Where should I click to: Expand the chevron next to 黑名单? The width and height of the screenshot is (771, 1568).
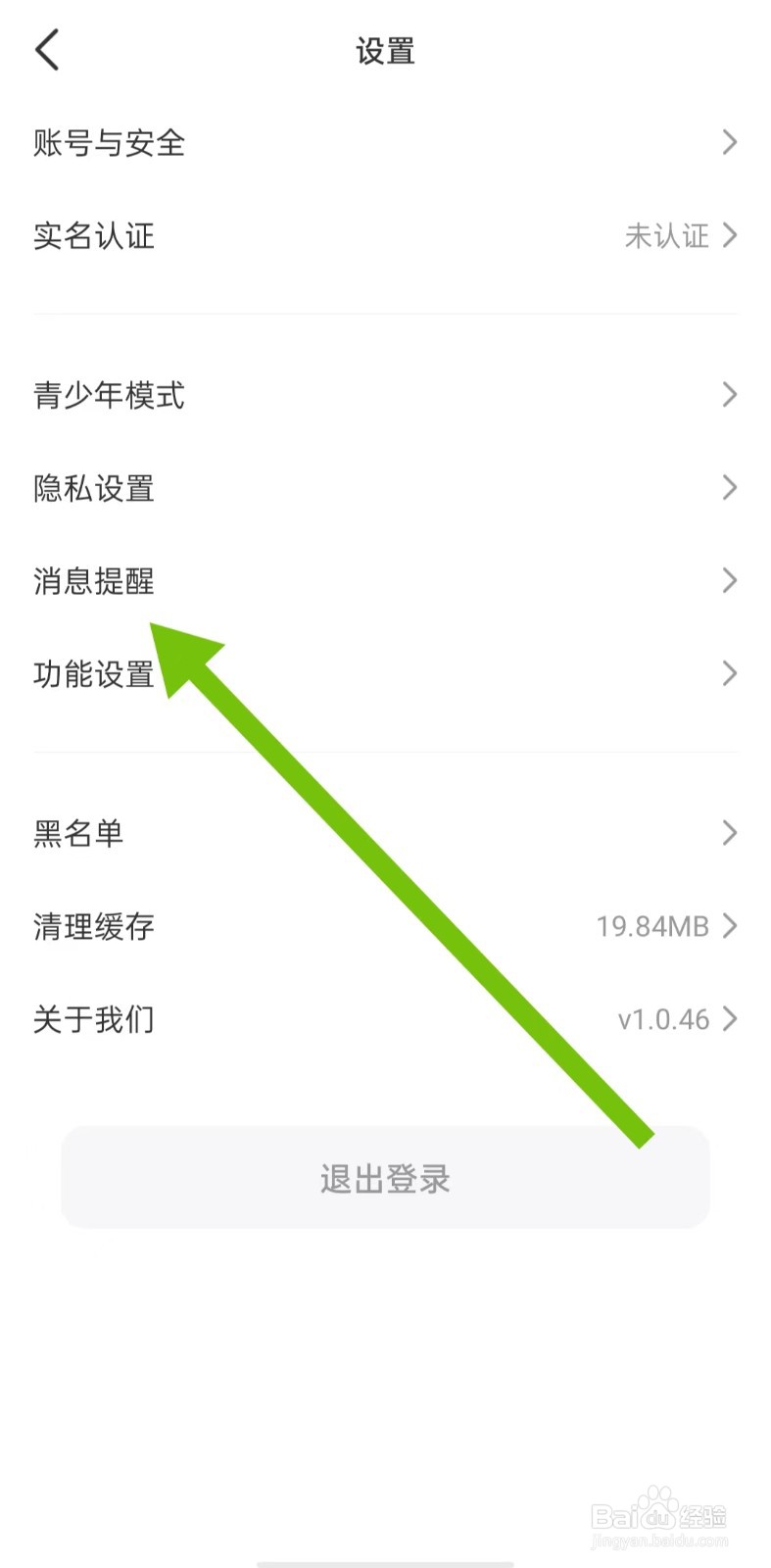(x=729, y=833)
